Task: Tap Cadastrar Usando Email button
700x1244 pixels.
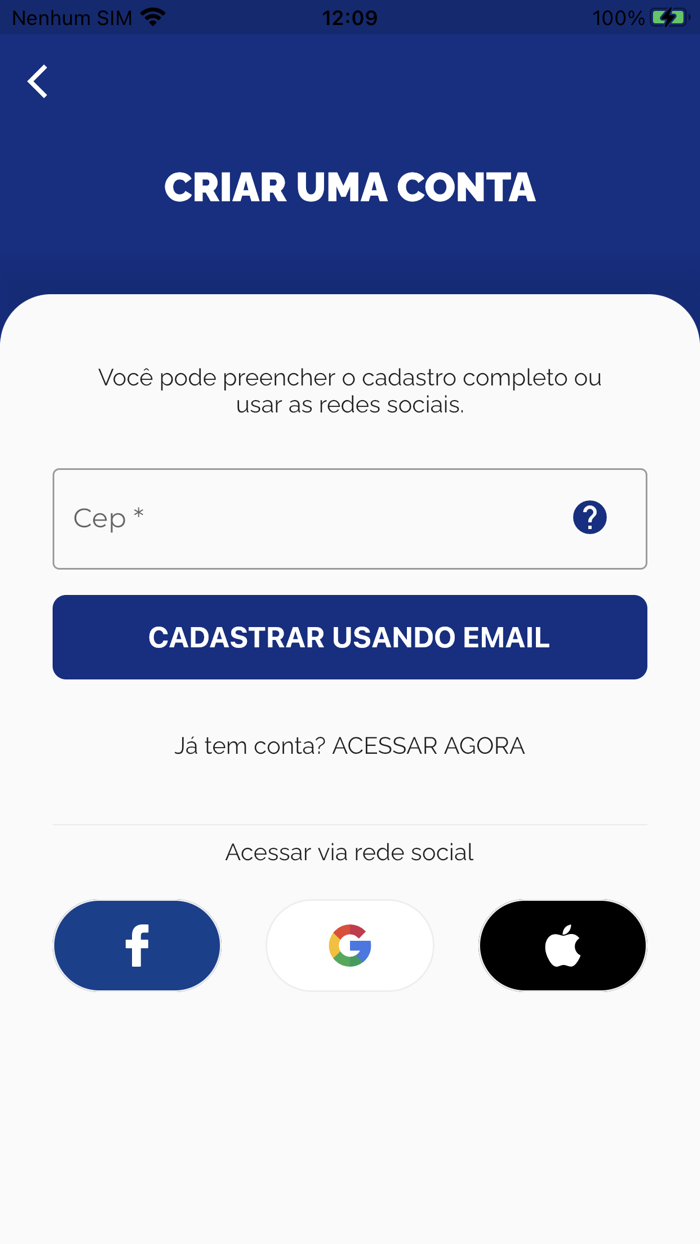Action: (x=350, y=637)
